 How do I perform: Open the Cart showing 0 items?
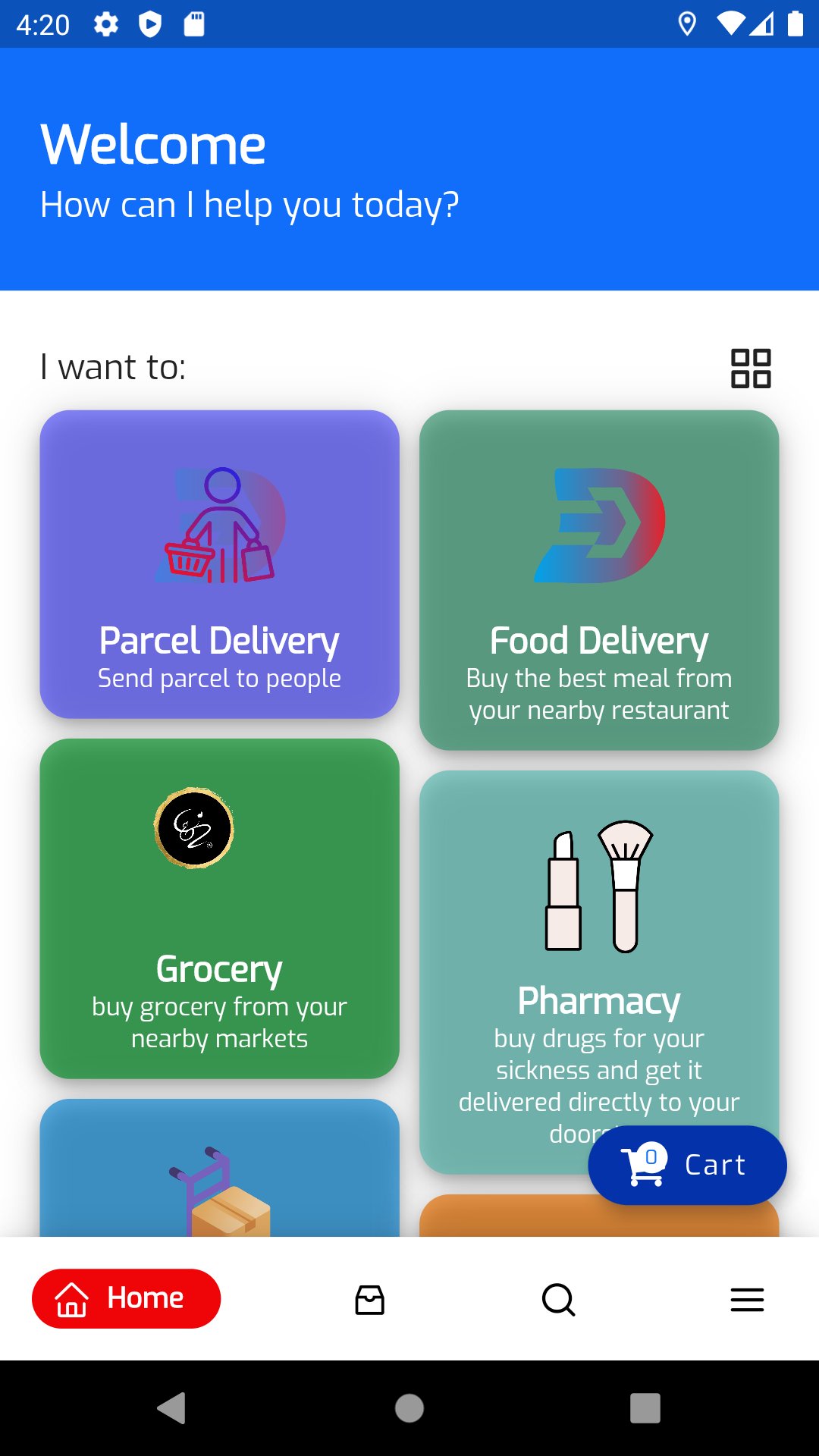pyautogui.click(x=686, y=1164)
